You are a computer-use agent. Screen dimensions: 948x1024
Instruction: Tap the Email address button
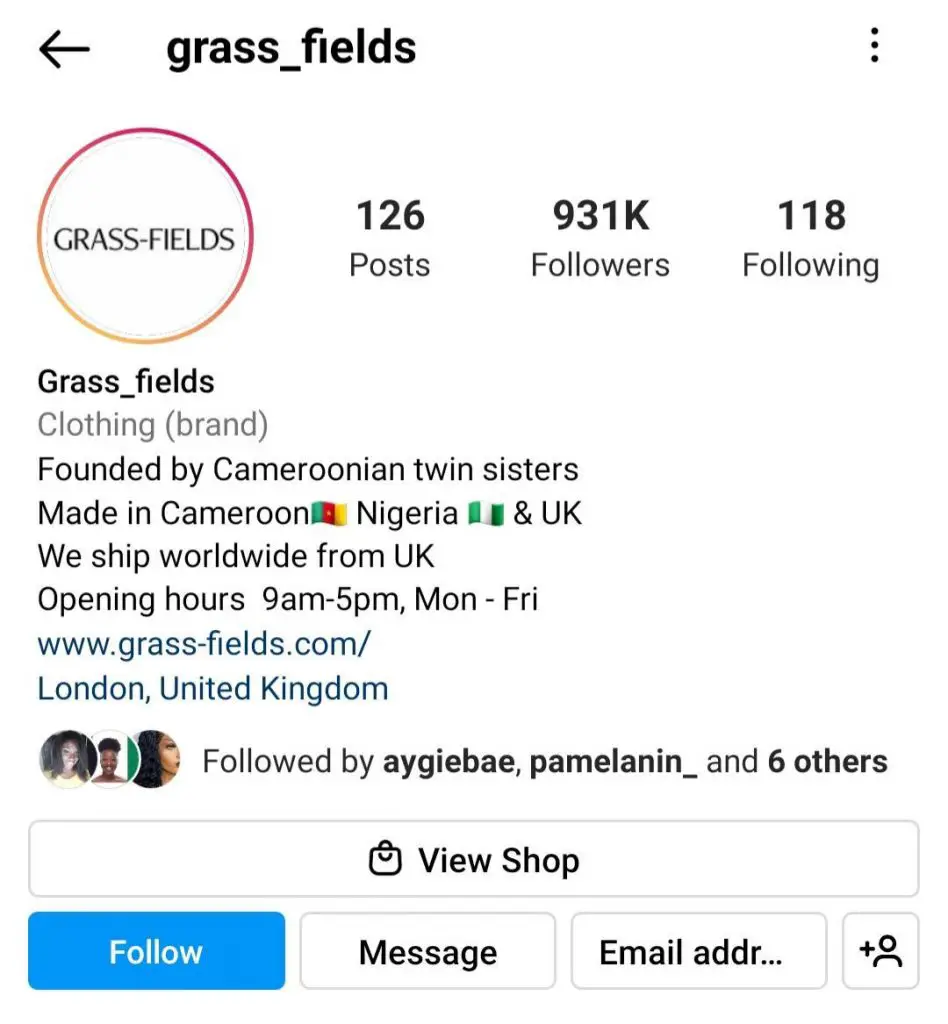pos(698,951)
